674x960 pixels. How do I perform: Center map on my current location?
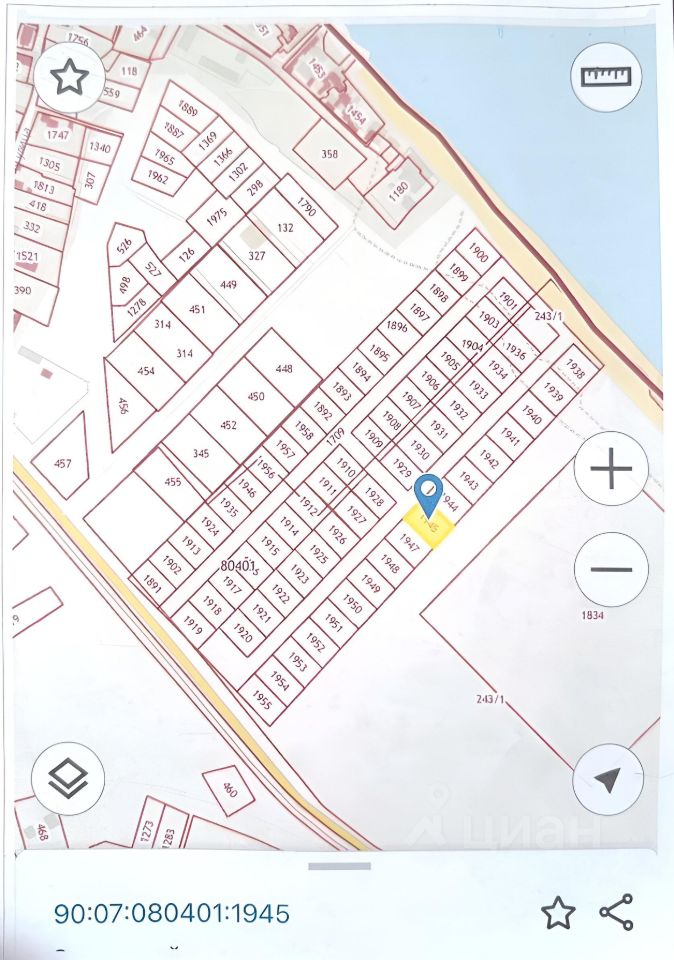coord(607,780)
